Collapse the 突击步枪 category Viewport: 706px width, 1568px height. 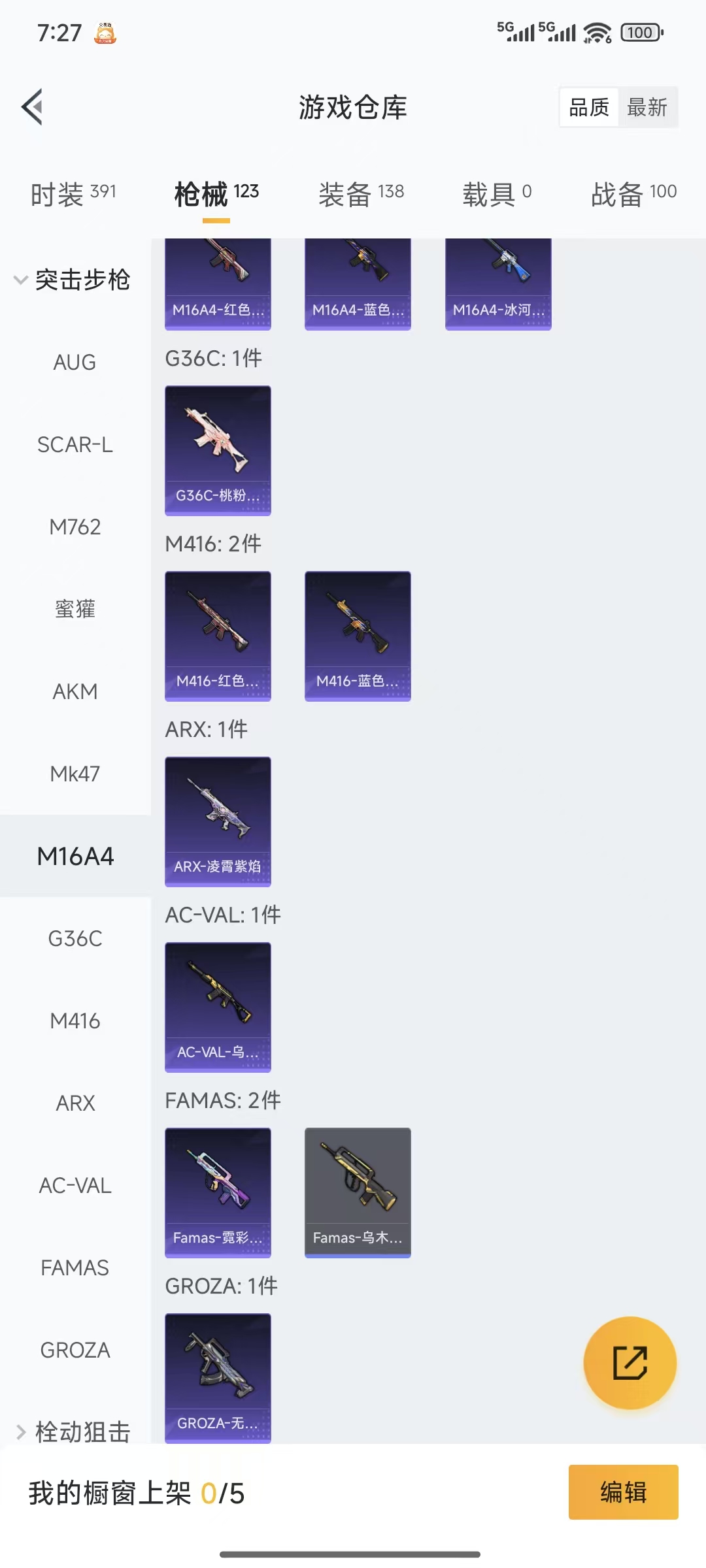point(73,280)
